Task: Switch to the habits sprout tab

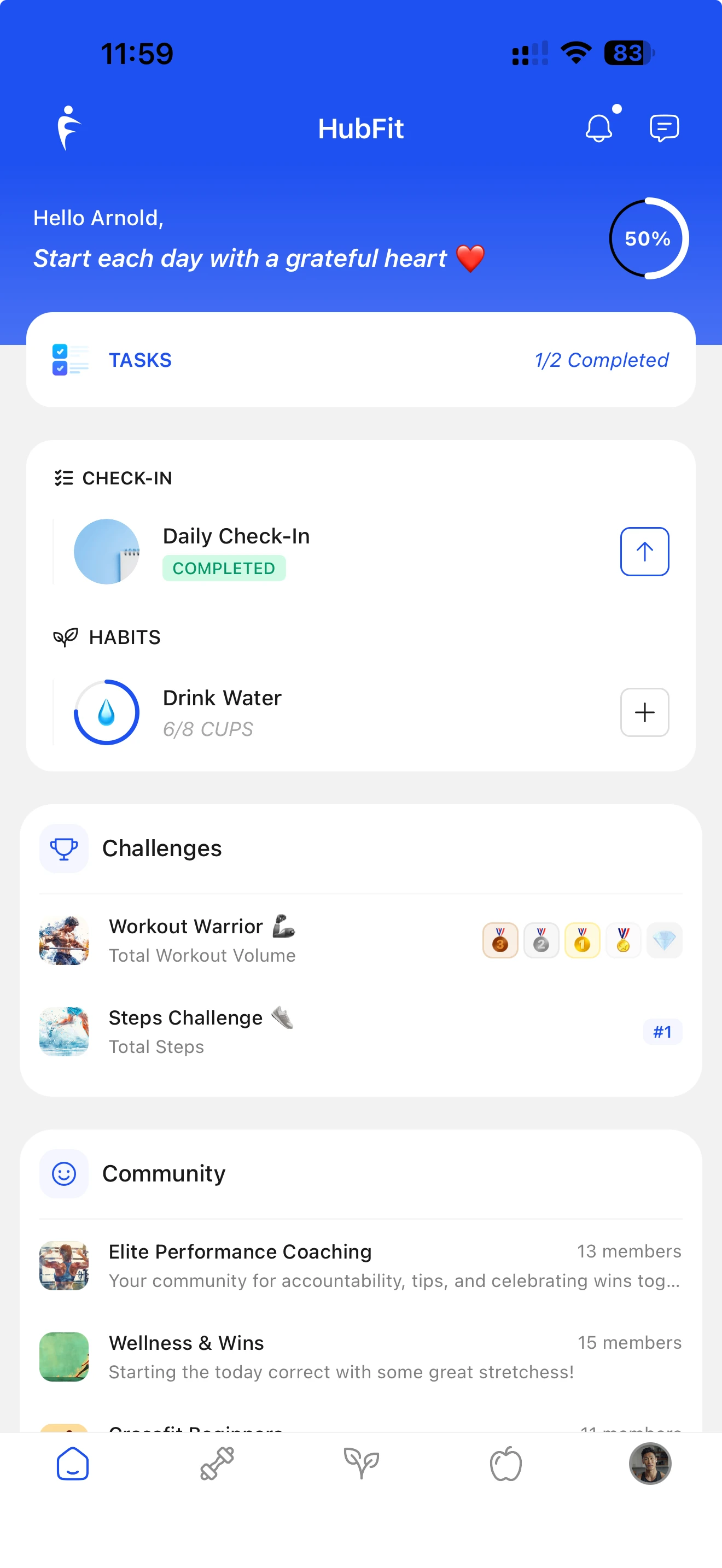Action: pyautogui.click(x=361, y=1464)
